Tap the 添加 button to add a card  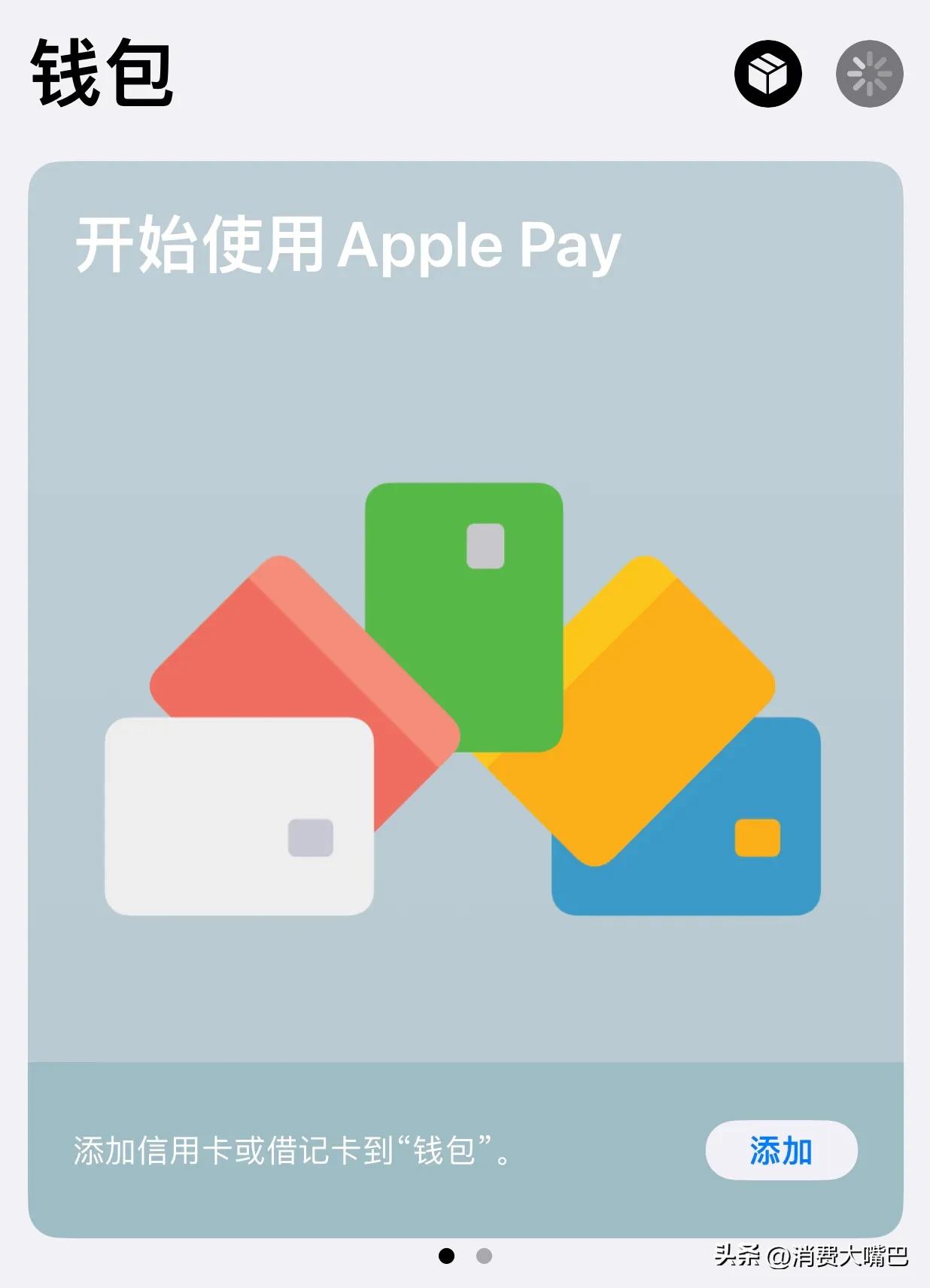[781, 1150]
